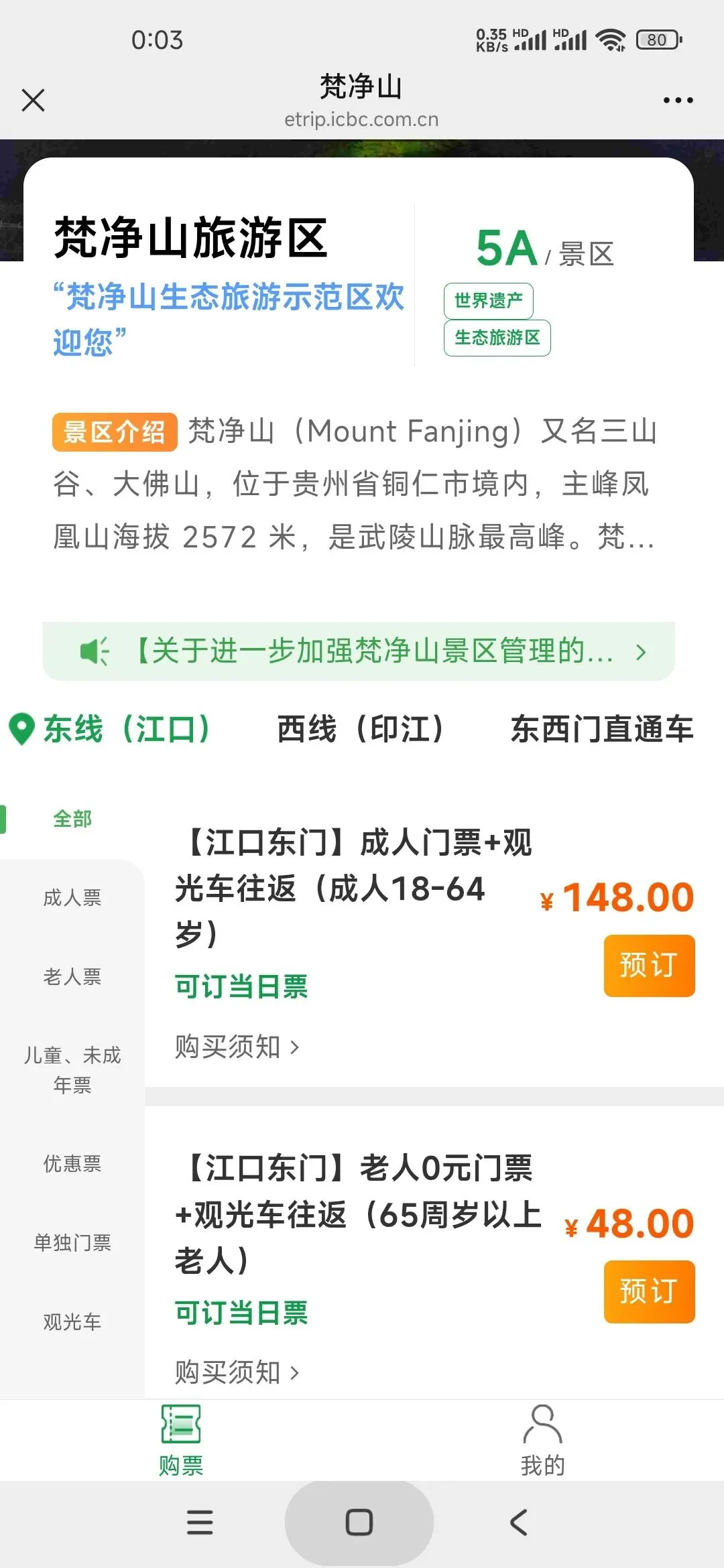This screenshot has width=724, height=1568.
Task: Select 全部 ticket category
Action: tap(72, 819)
